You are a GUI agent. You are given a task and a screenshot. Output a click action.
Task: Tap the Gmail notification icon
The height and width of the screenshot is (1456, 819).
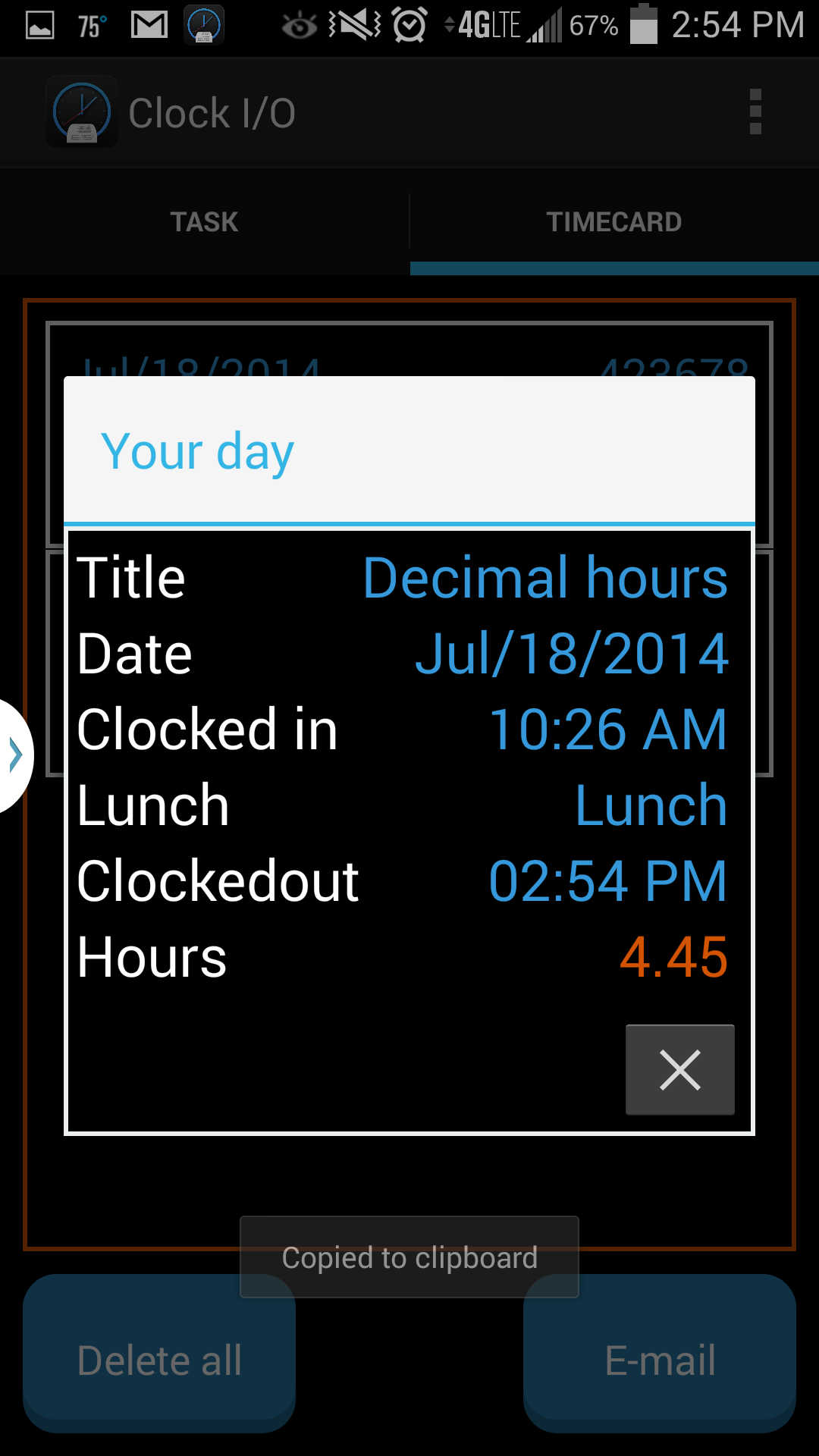point(149,24)
